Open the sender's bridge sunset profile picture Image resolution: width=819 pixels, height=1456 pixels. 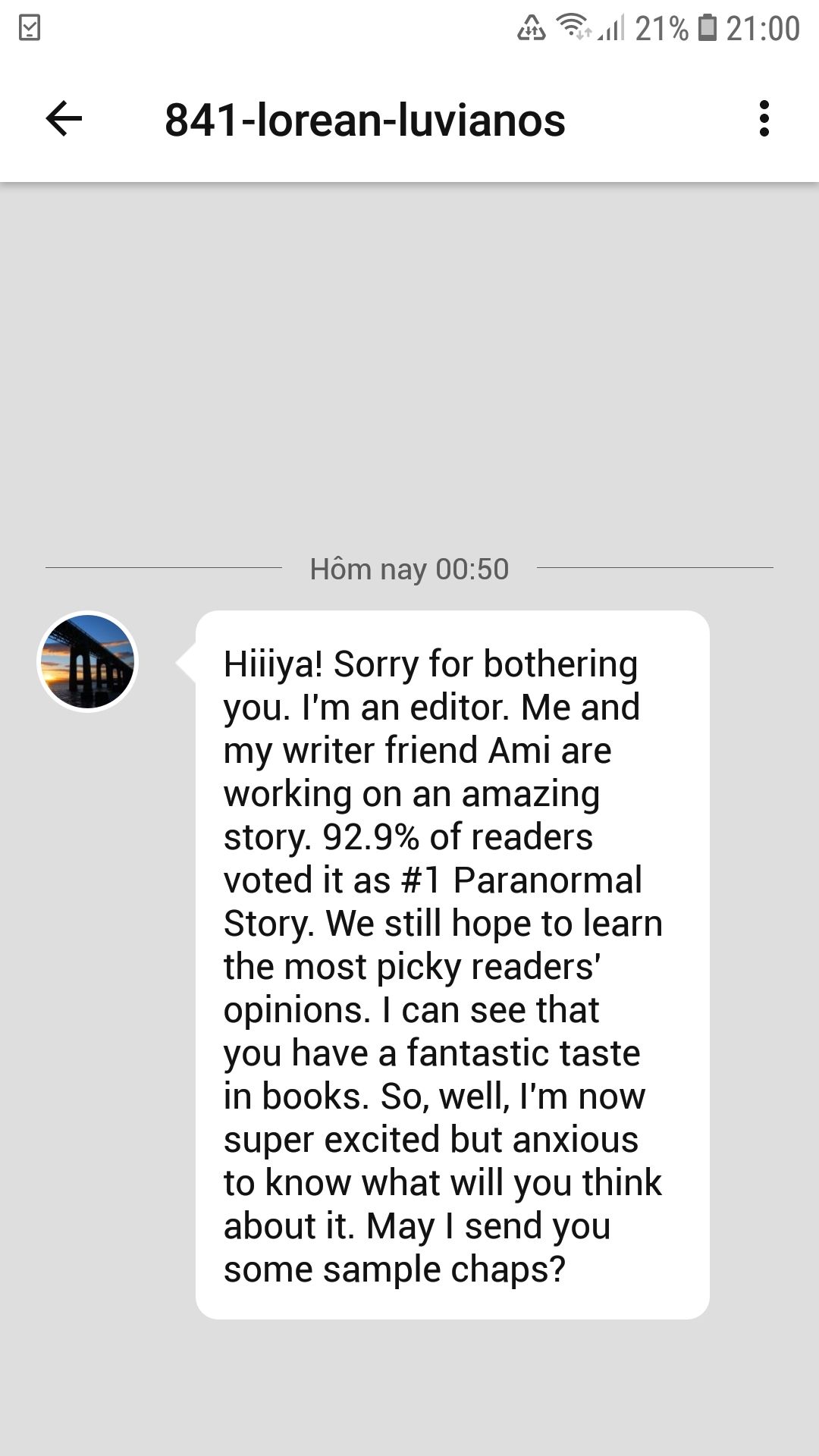click(x=88, y=661)
